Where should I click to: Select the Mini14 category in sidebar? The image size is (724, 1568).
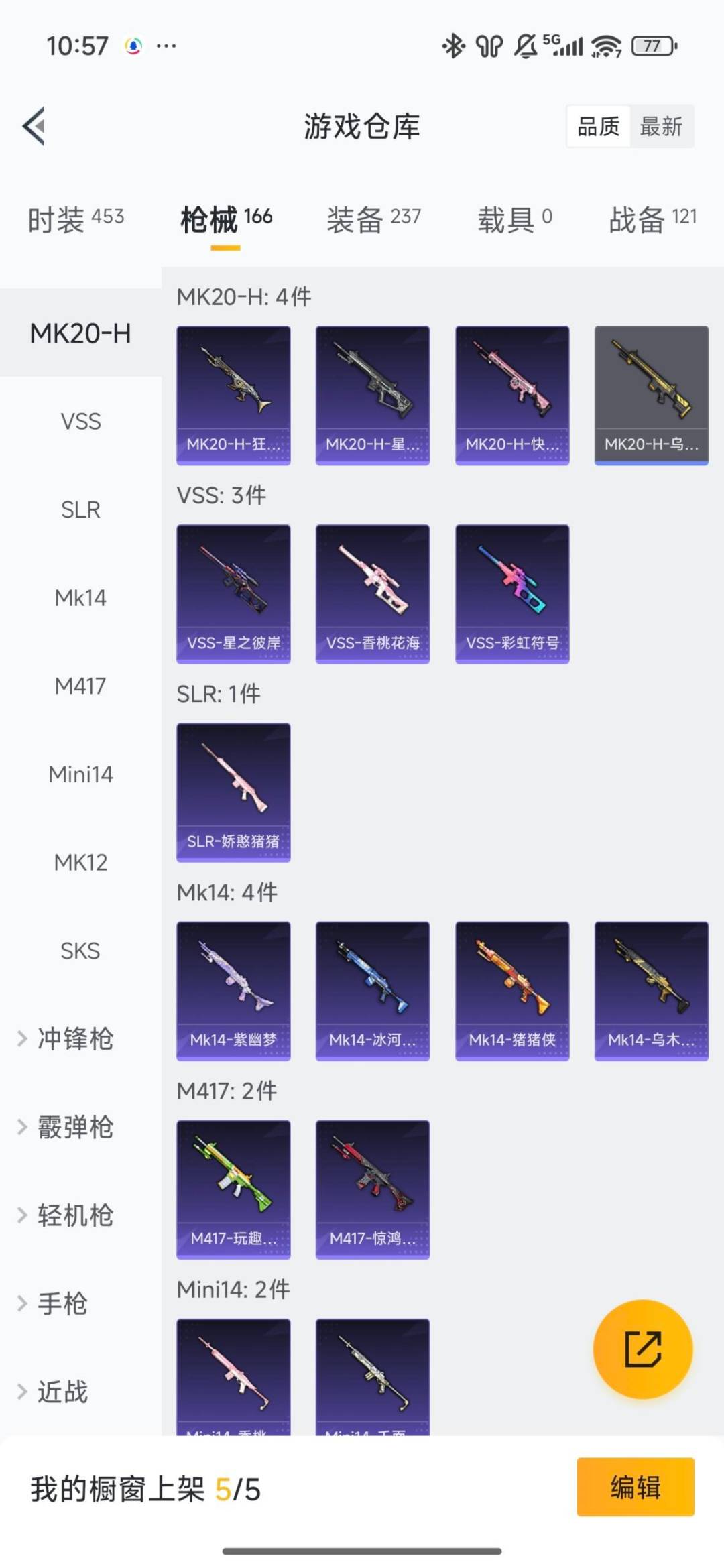coord(80,775)
